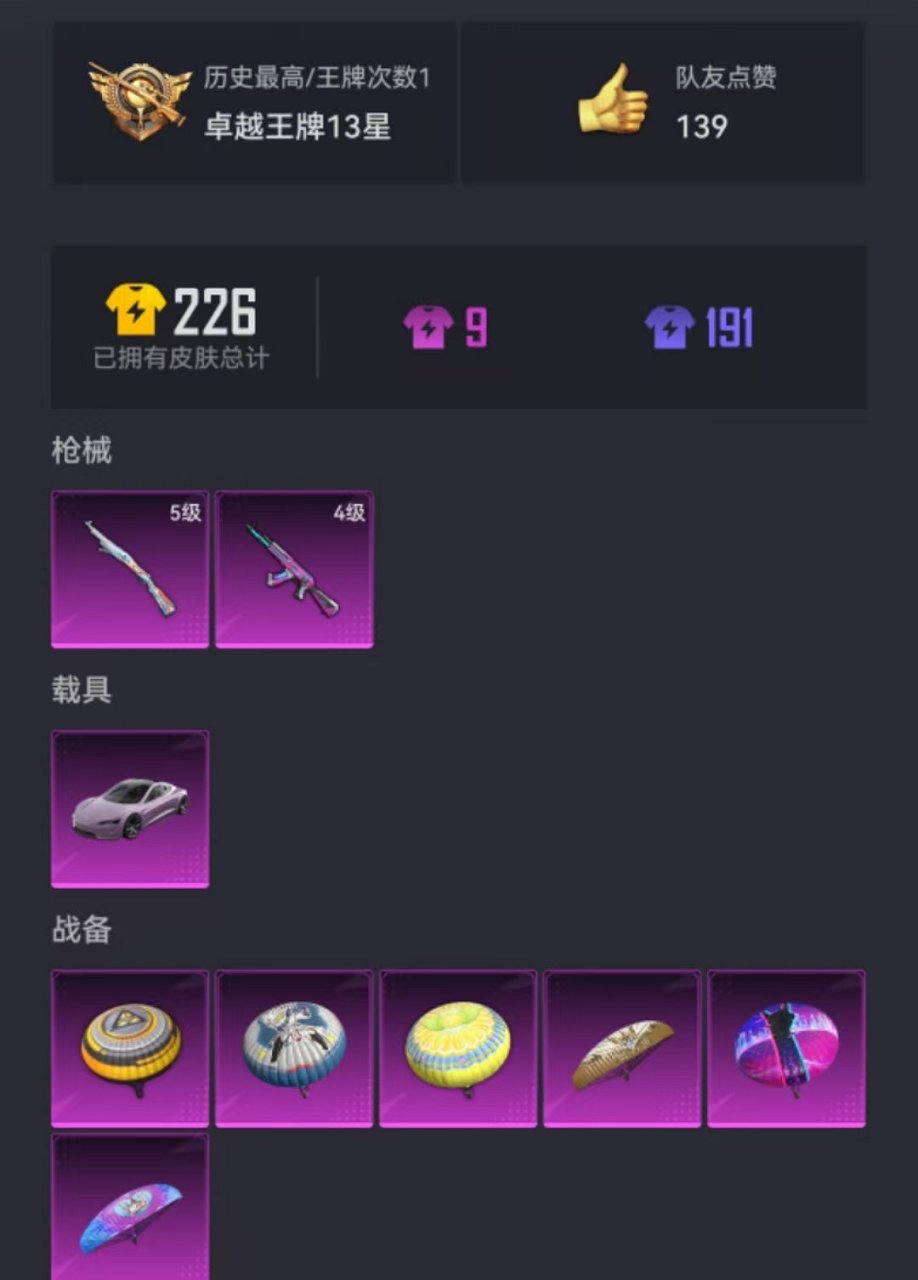
Task: Open the golden glider skin tile
Action: [x=622, y=1048]
